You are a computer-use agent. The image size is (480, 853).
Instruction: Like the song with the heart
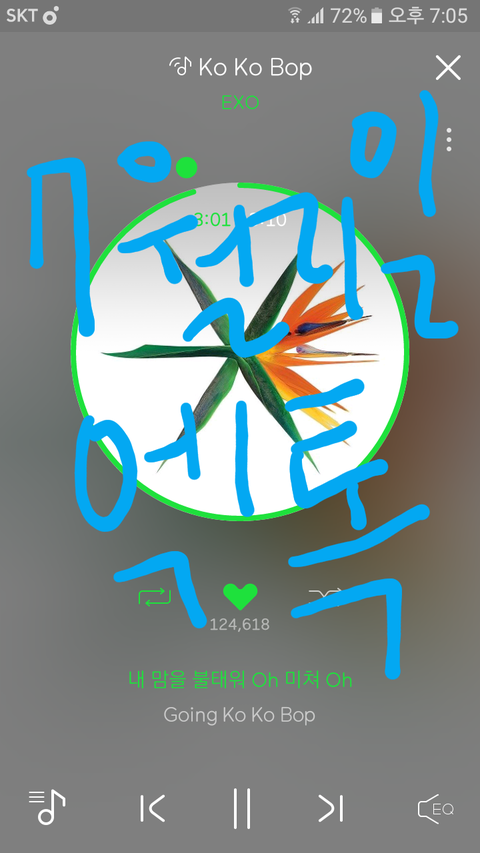tap(240, 597)
